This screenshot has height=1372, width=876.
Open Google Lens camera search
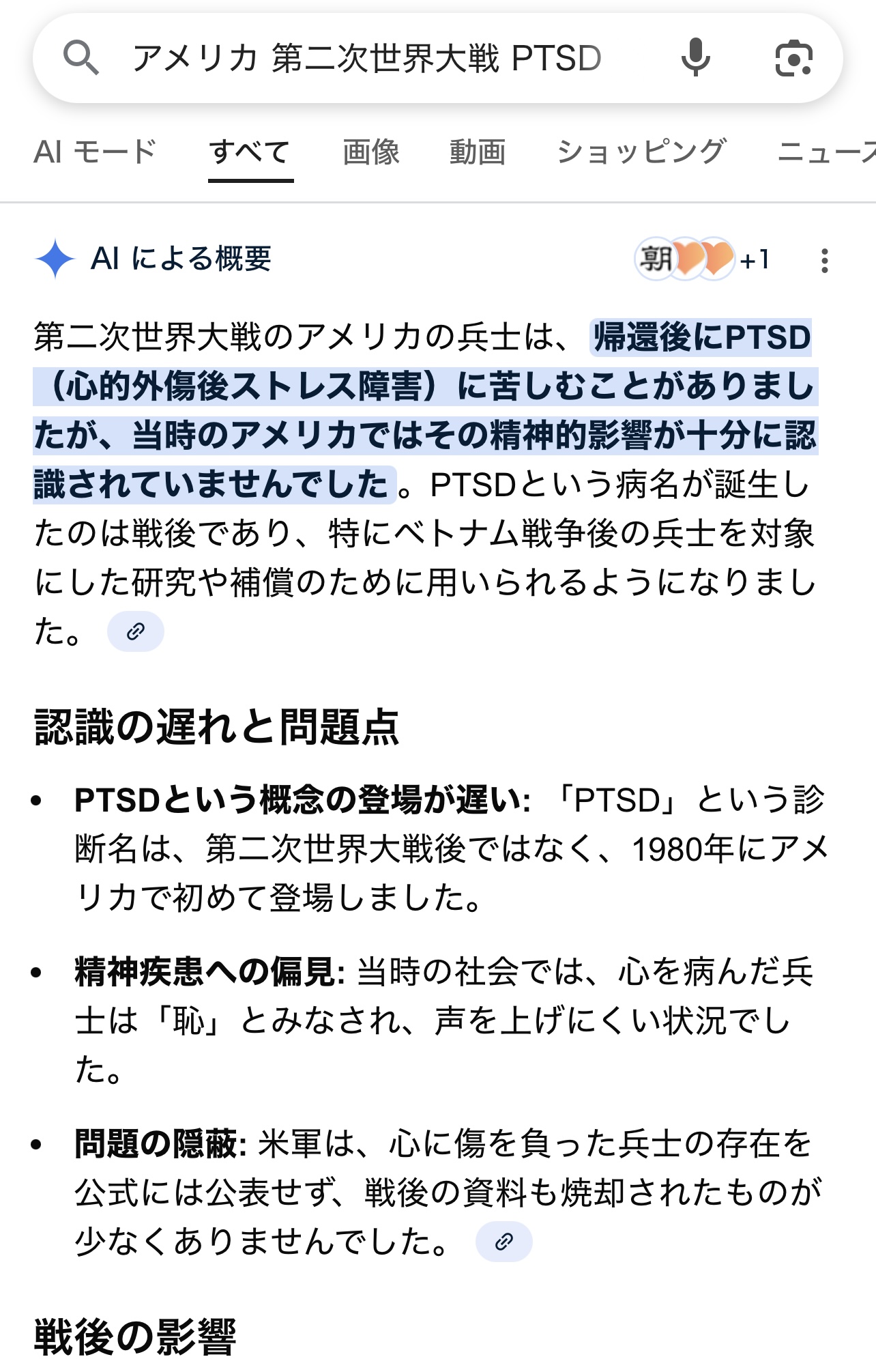pyautogui.click(x=793, y=59)
